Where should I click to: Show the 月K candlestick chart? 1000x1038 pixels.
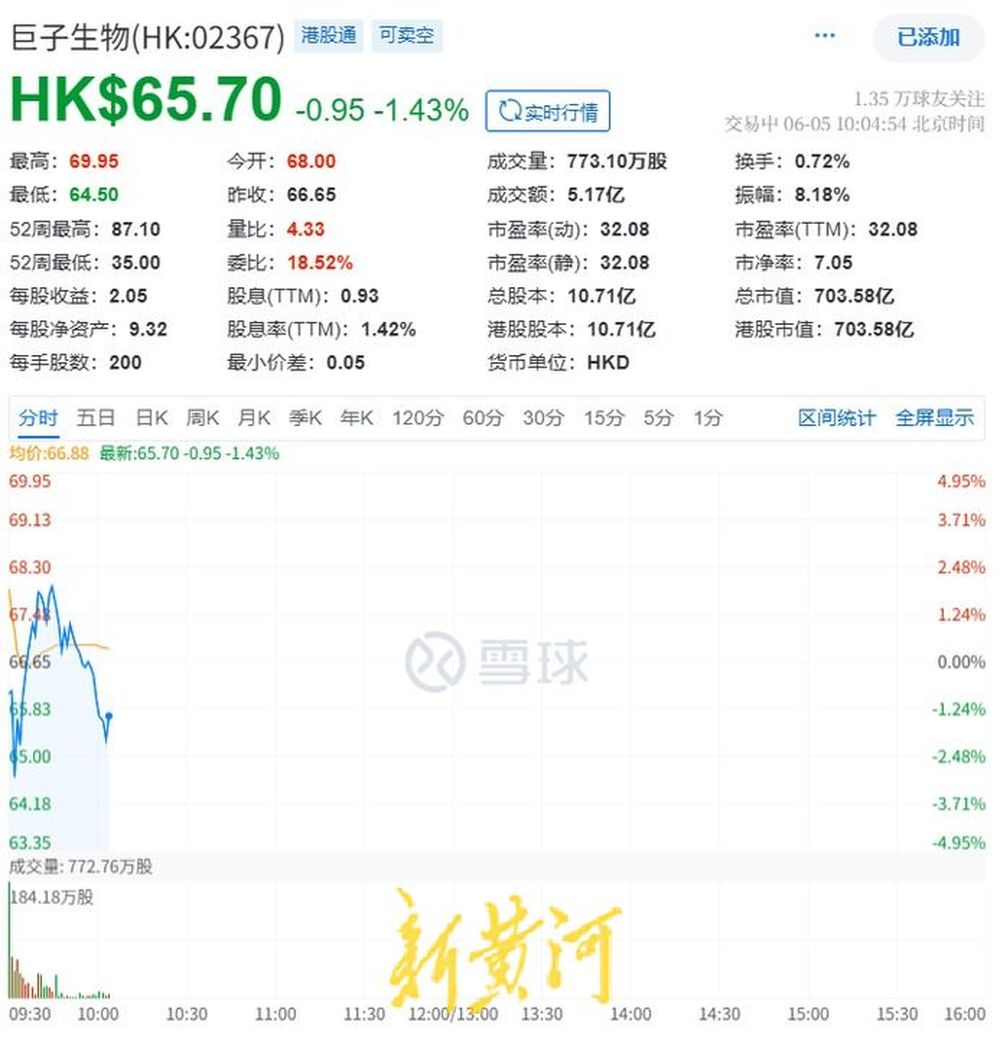coord(254,418)
